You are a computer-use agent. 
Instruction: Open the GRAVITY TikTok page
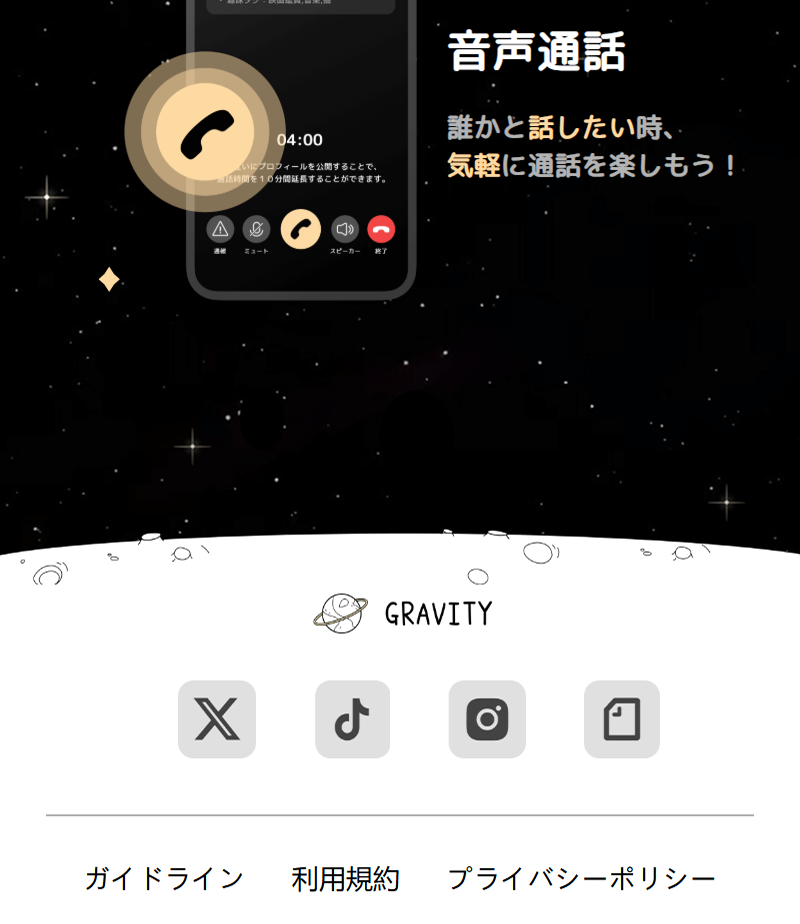[352, 719]
